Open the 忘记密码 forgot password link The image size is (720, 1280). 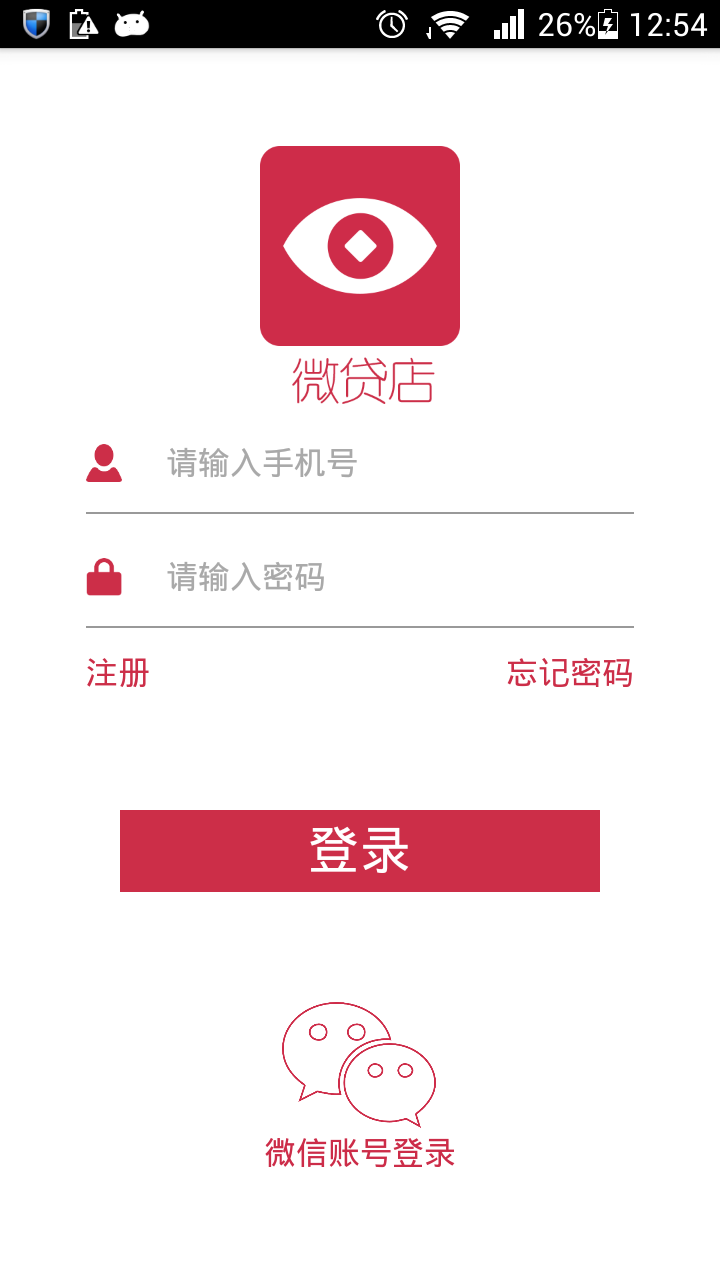(x=570, y=673)
